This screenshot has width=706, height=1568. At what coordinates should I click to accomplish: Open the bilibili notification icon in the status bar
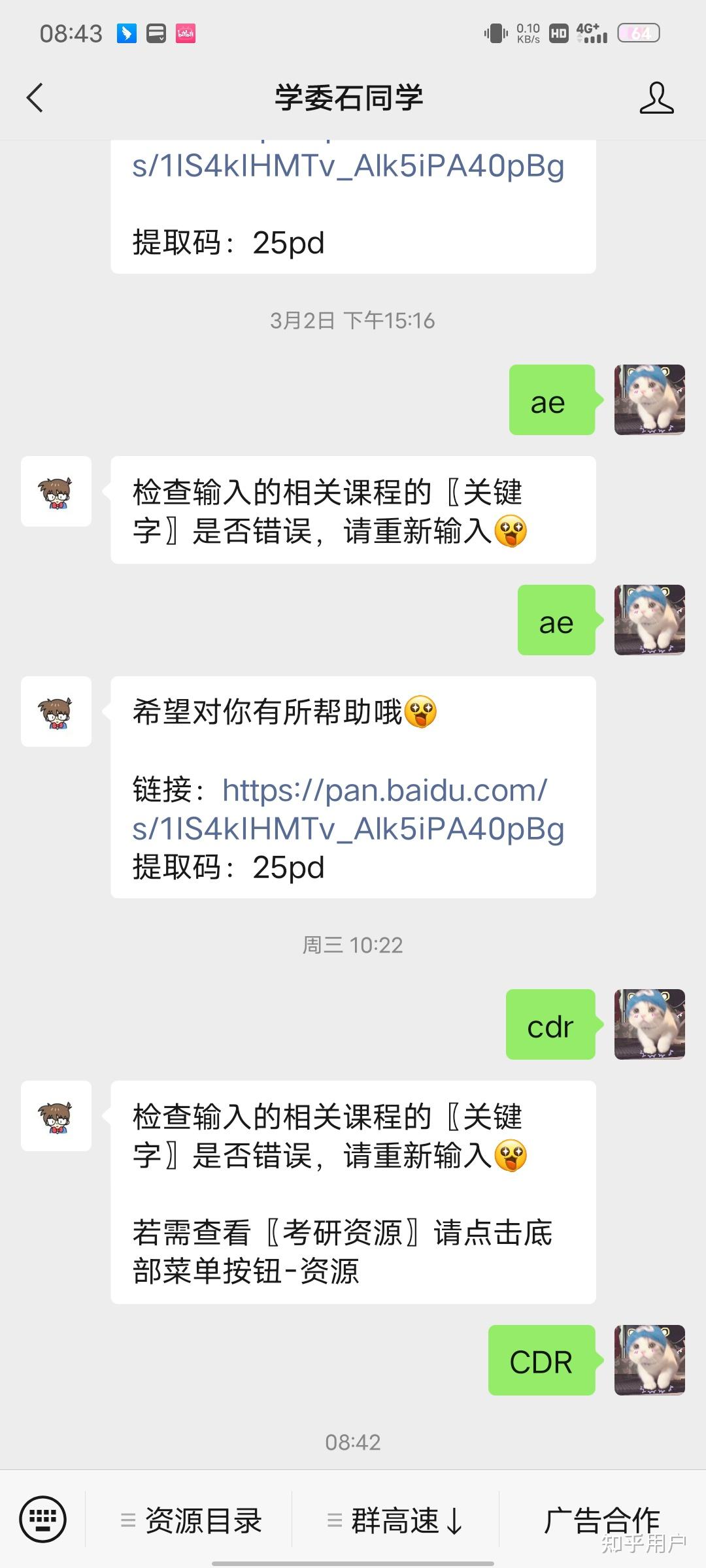(x=185, y=31)
